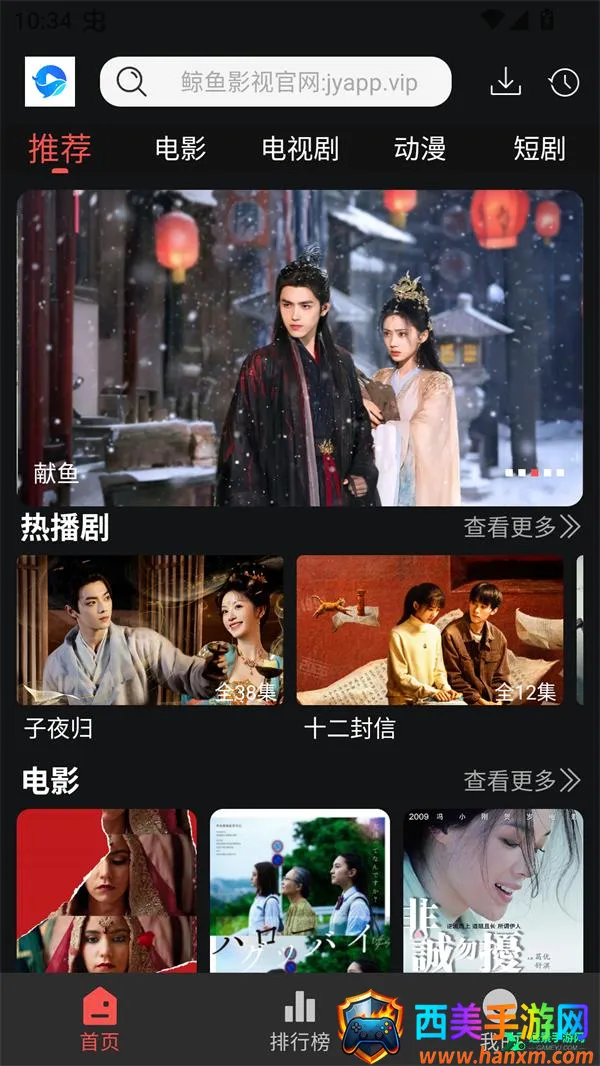Tap the search box for 鲸鱼影视
The image size is (600, 1066).
coord(275,82)
